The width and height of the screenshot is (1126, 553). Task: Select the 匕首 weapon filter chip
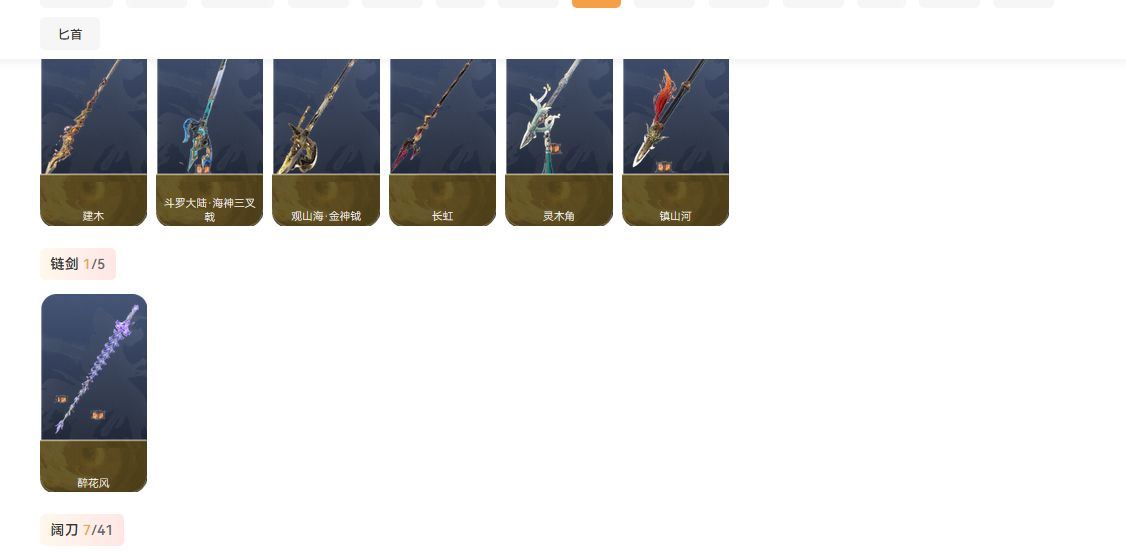(x=70, y=34)
